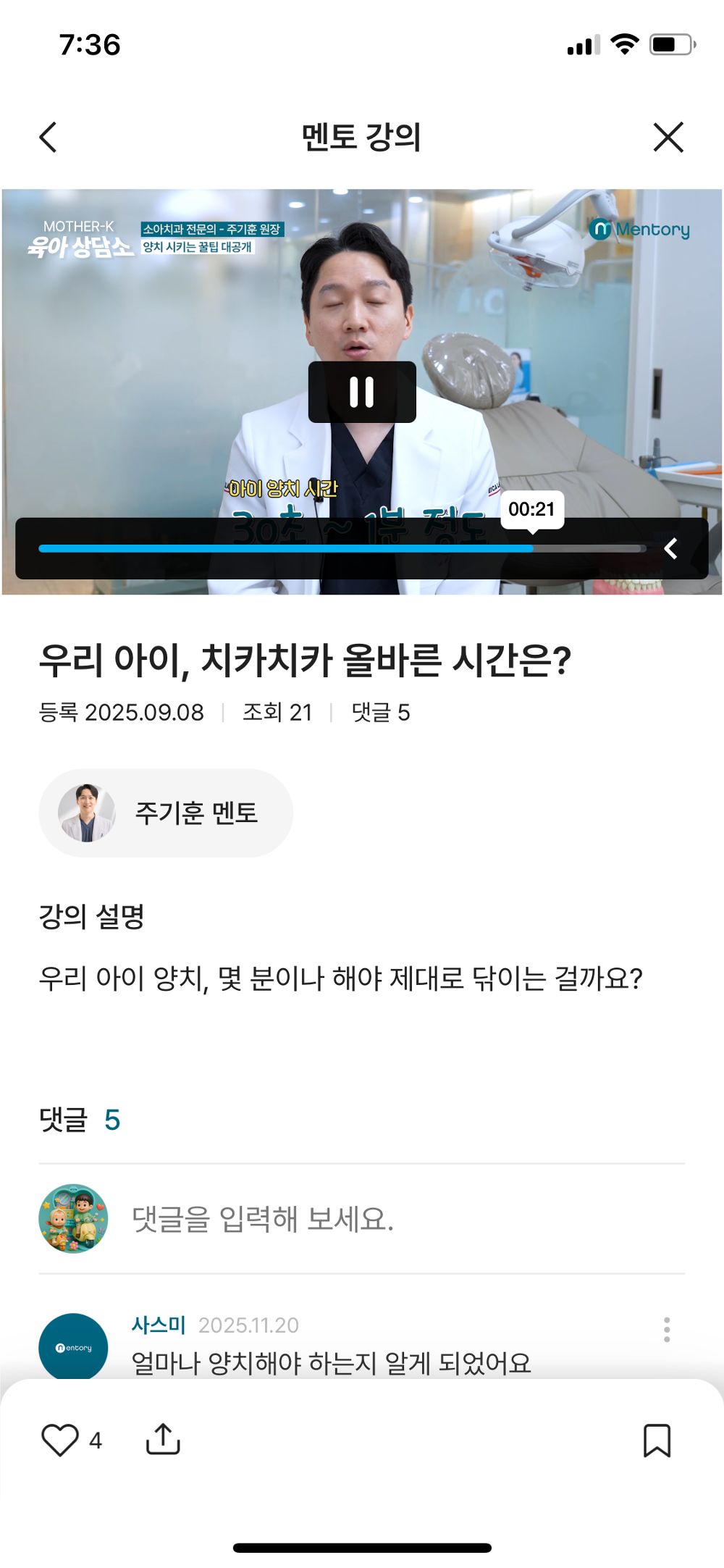Pause the playing video
The width and height of the screenshot is (724, 1568).
coord(362,391)
